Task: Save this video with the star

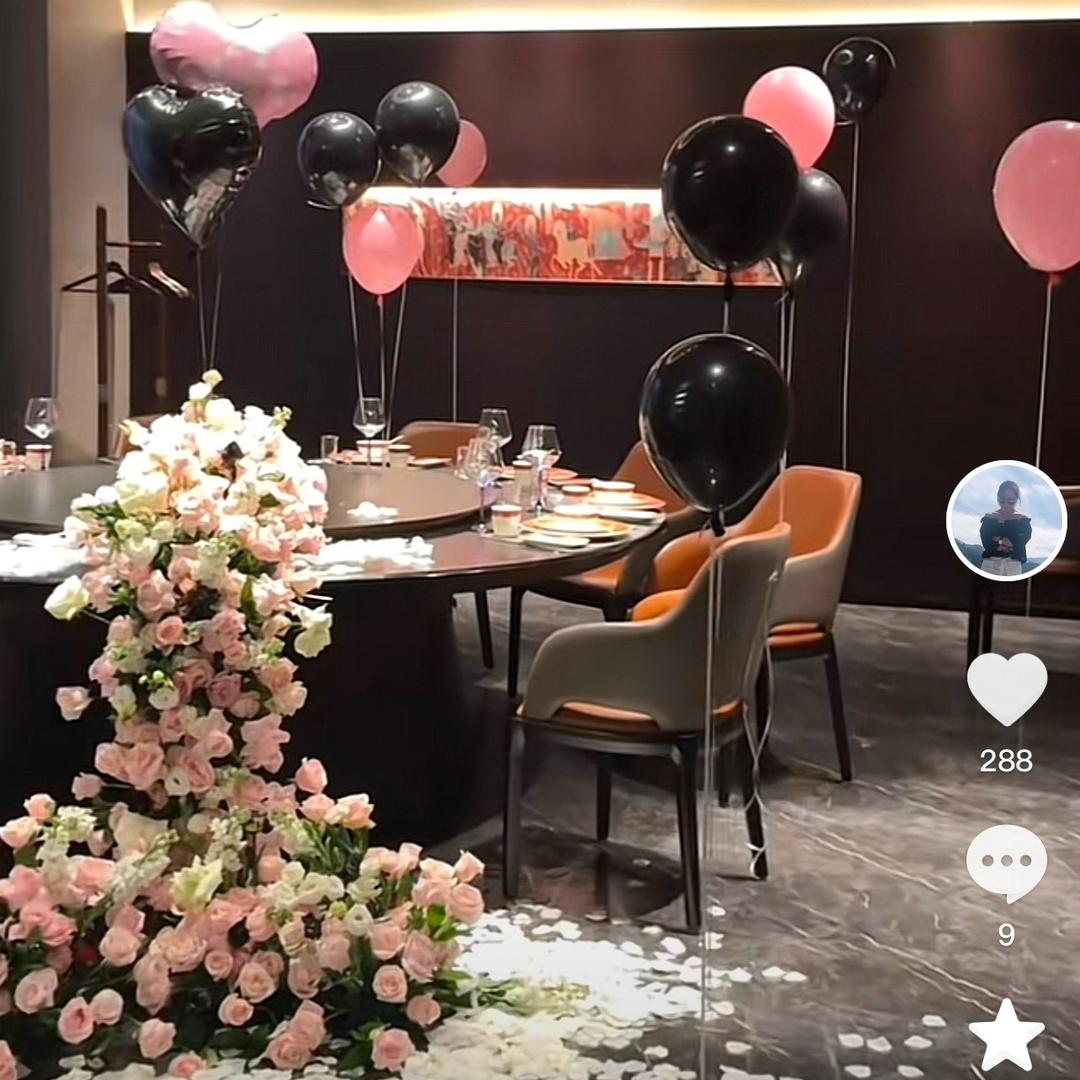Action: pos(1006,1036)
